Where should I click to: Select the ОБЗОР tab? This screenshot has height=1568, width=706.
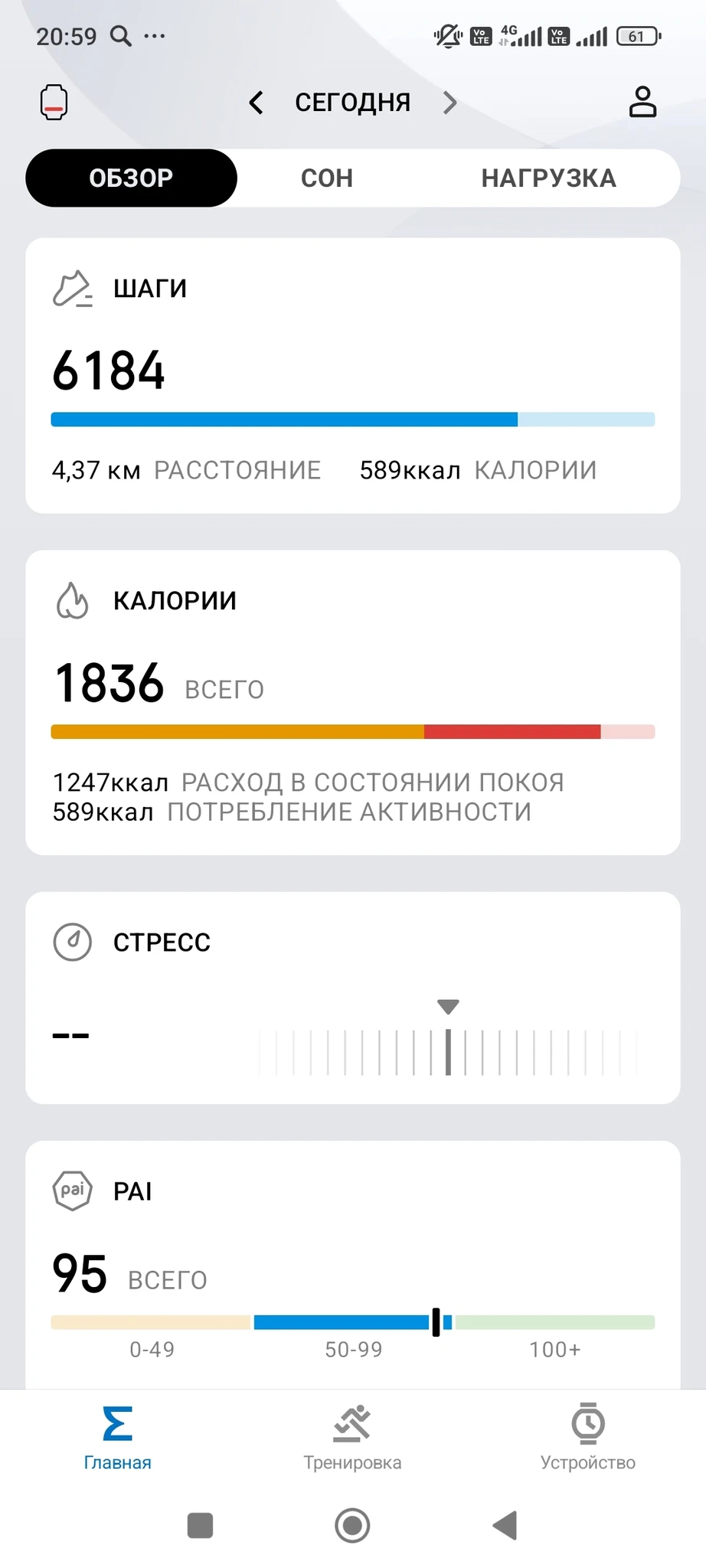coord(131,178)
